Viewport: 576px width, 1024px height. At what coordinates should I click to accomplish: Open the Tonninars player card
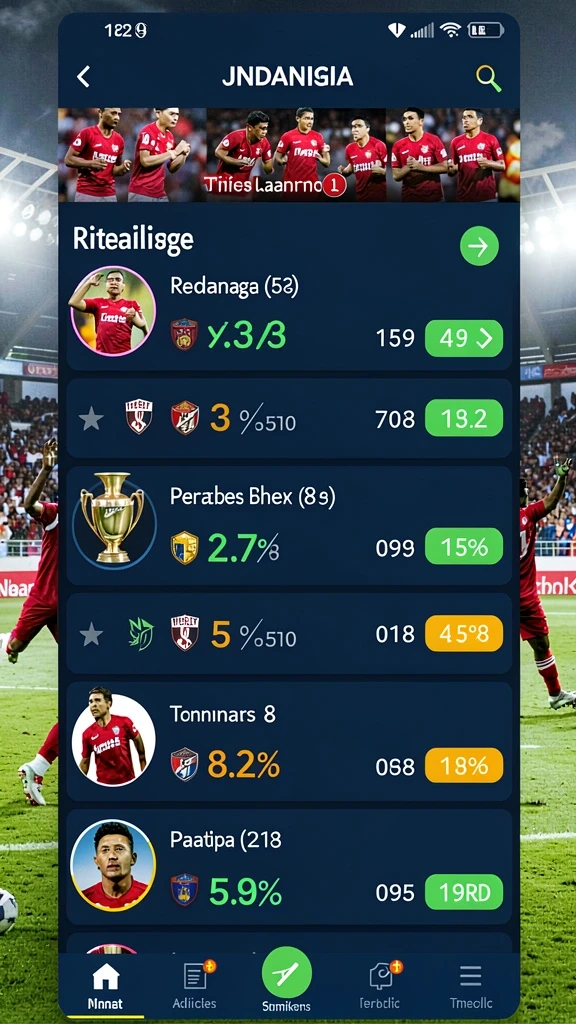pos(289,741)
